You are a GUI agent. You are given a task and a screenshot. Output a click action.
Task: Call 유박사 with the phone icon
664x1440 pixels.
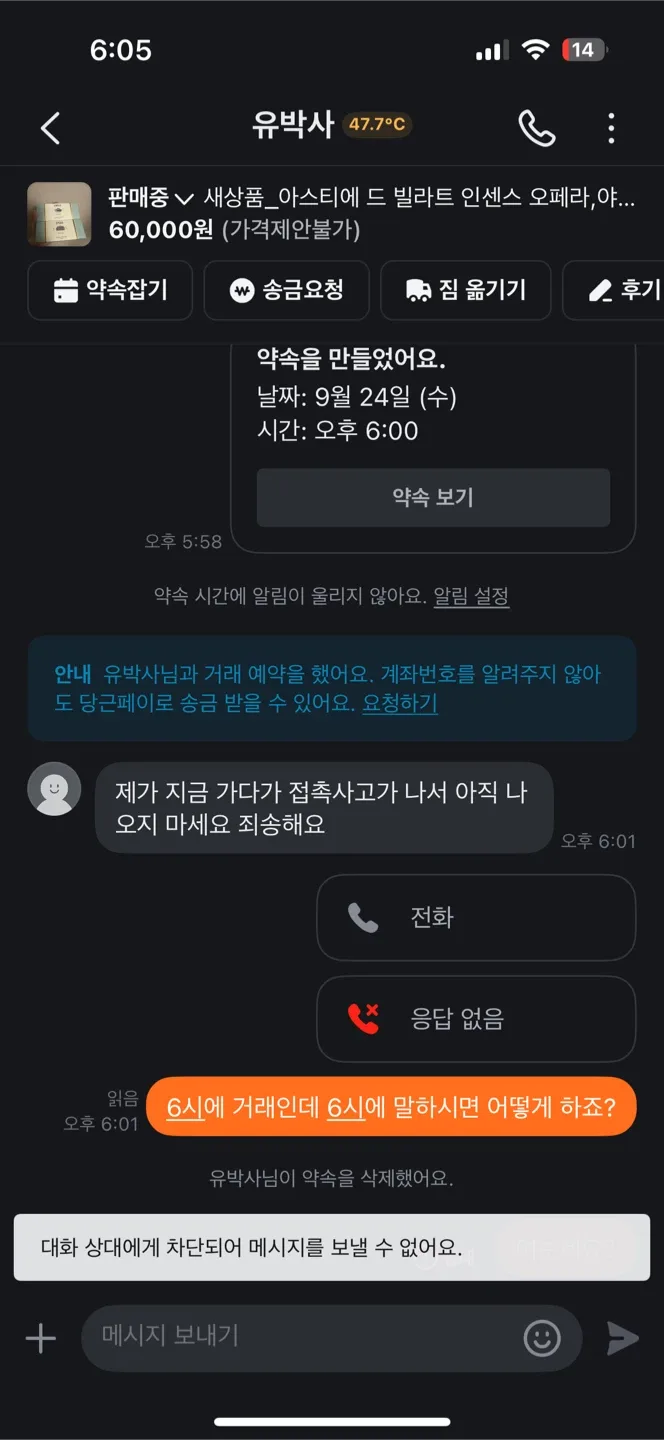536,128
